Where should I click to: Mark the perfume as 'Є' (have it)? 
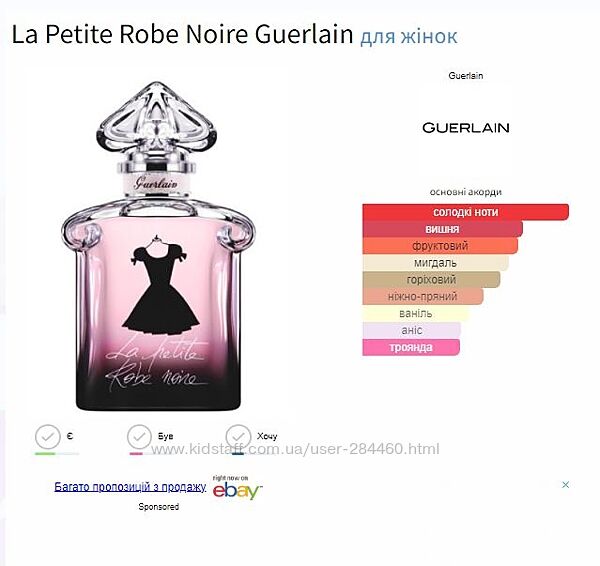(x=47, y=437)
